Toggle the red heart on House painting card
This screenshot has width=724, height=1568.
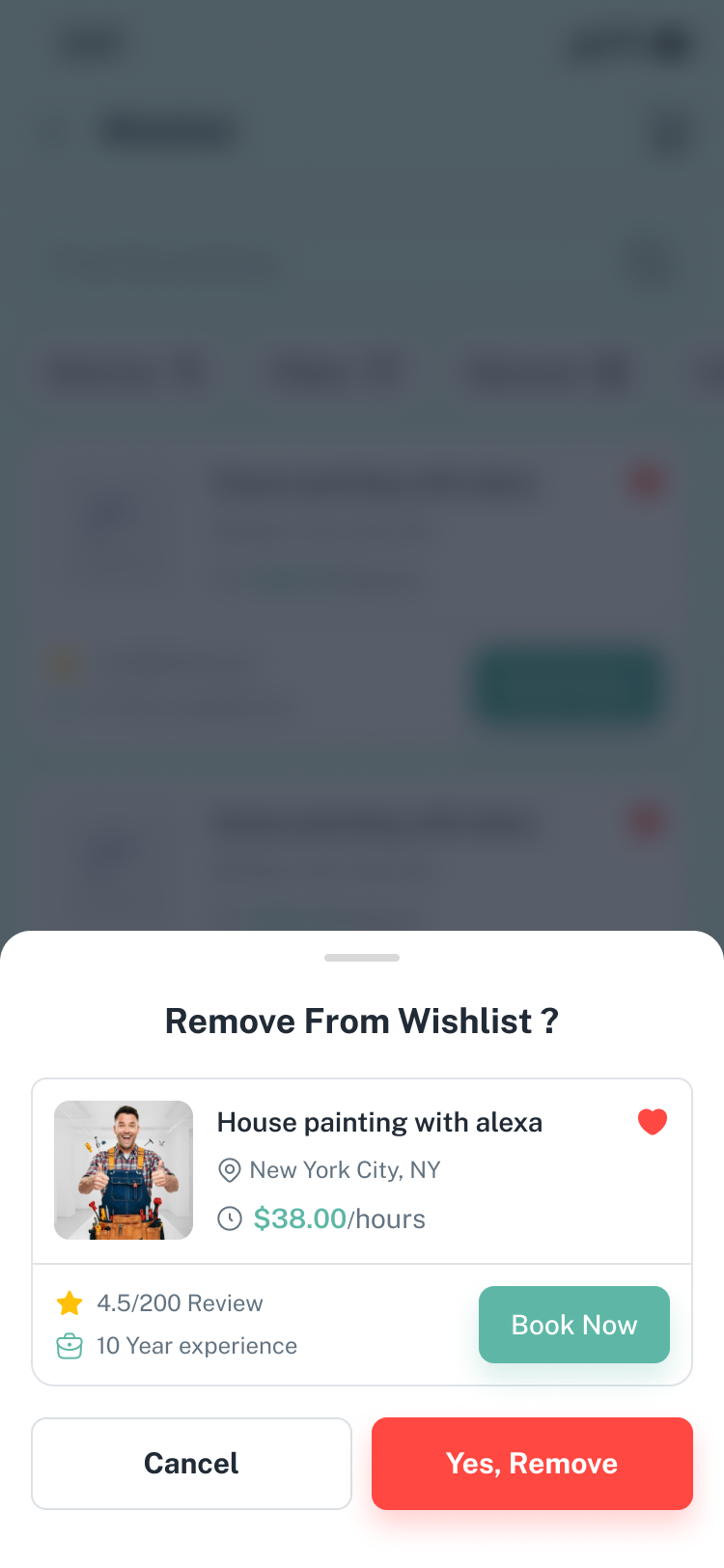tap(653, 1122)
